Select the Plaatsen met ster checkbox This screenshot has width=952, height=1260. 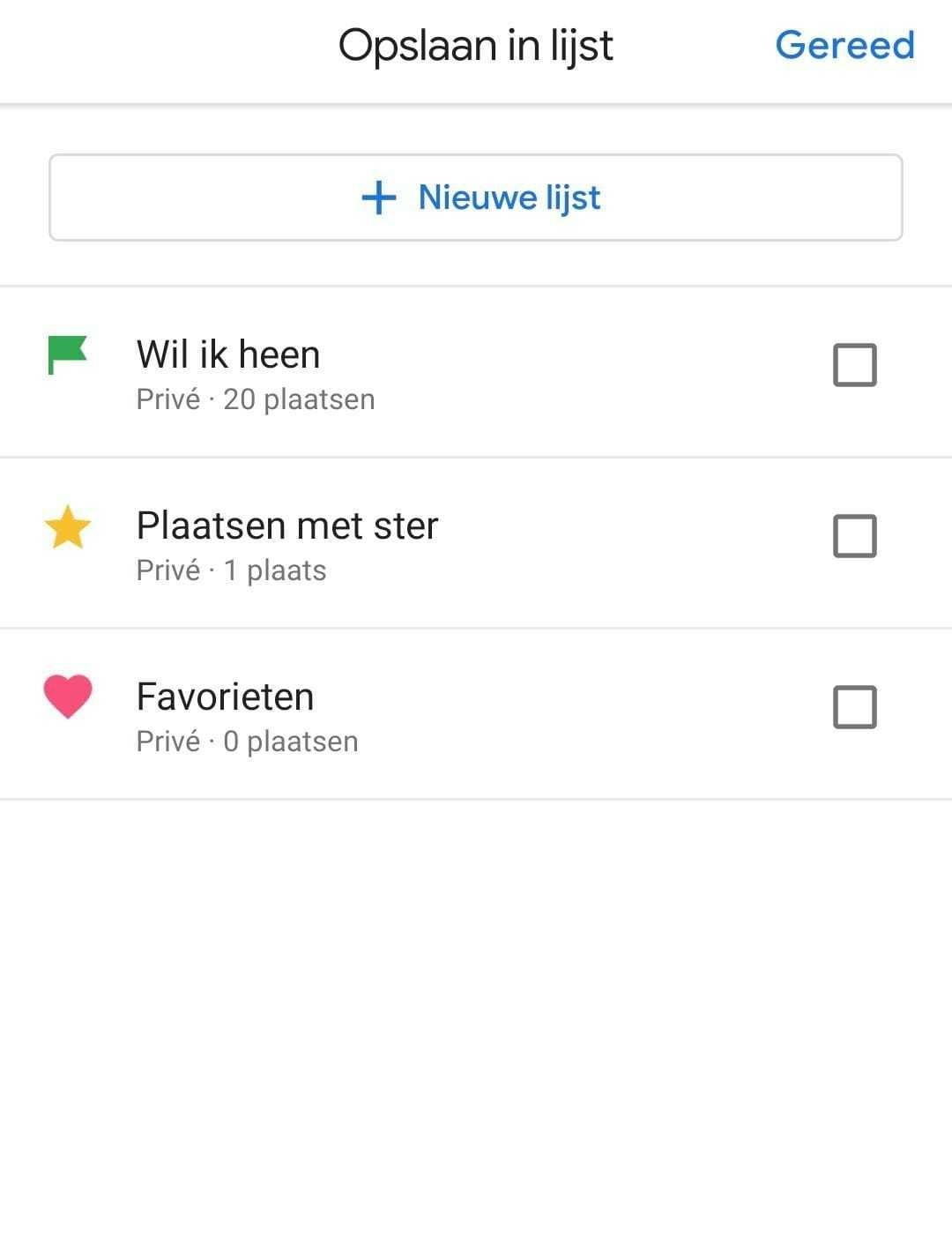pyautogui.click(x=854, y=536)
